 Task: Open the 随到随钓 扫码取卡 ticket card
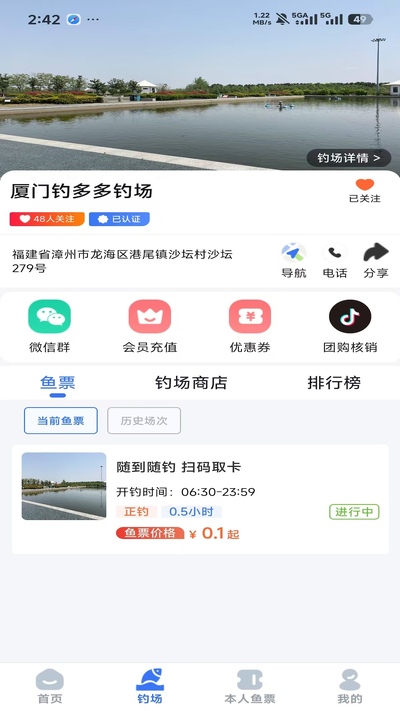point(200,499)
